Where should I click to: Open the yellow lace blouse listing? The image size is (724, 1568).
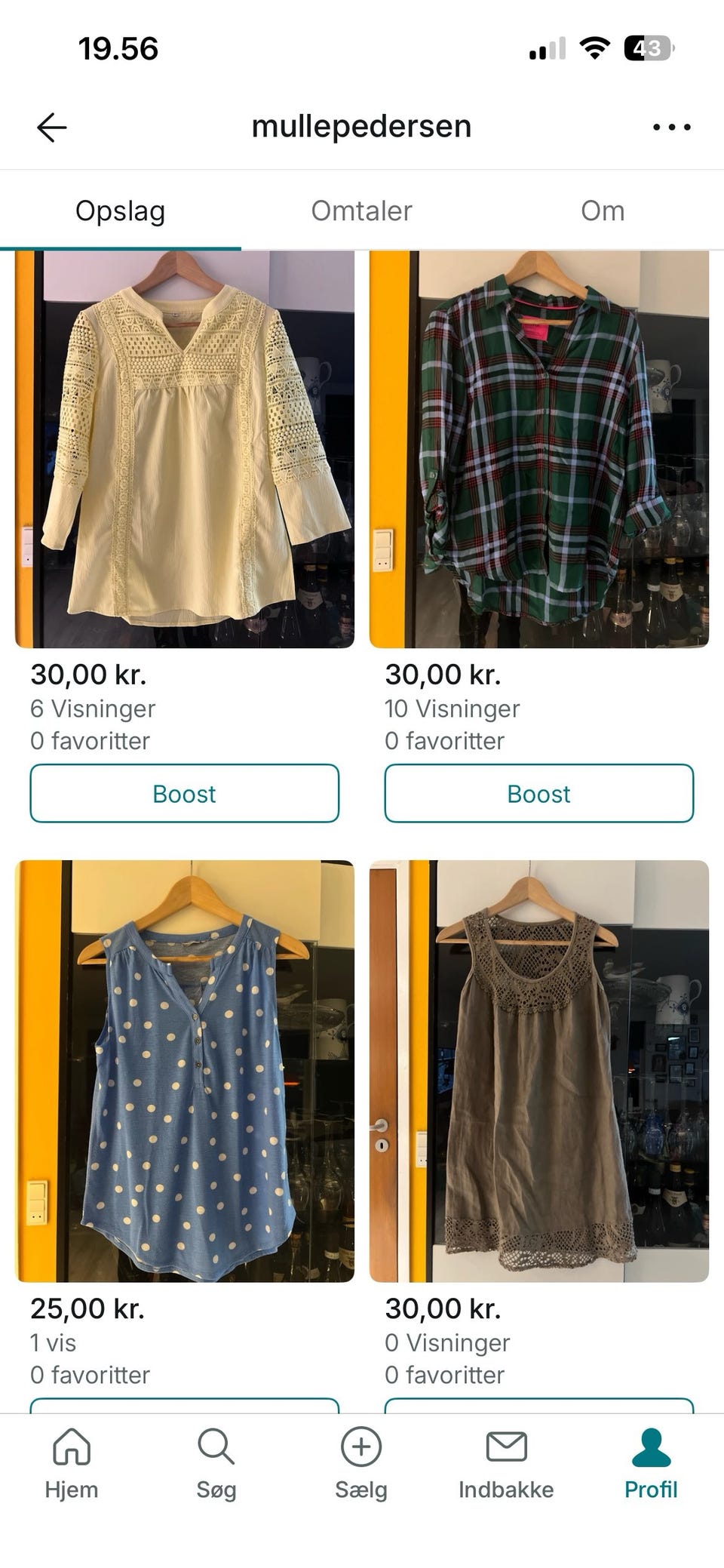[x=185, y=450]
